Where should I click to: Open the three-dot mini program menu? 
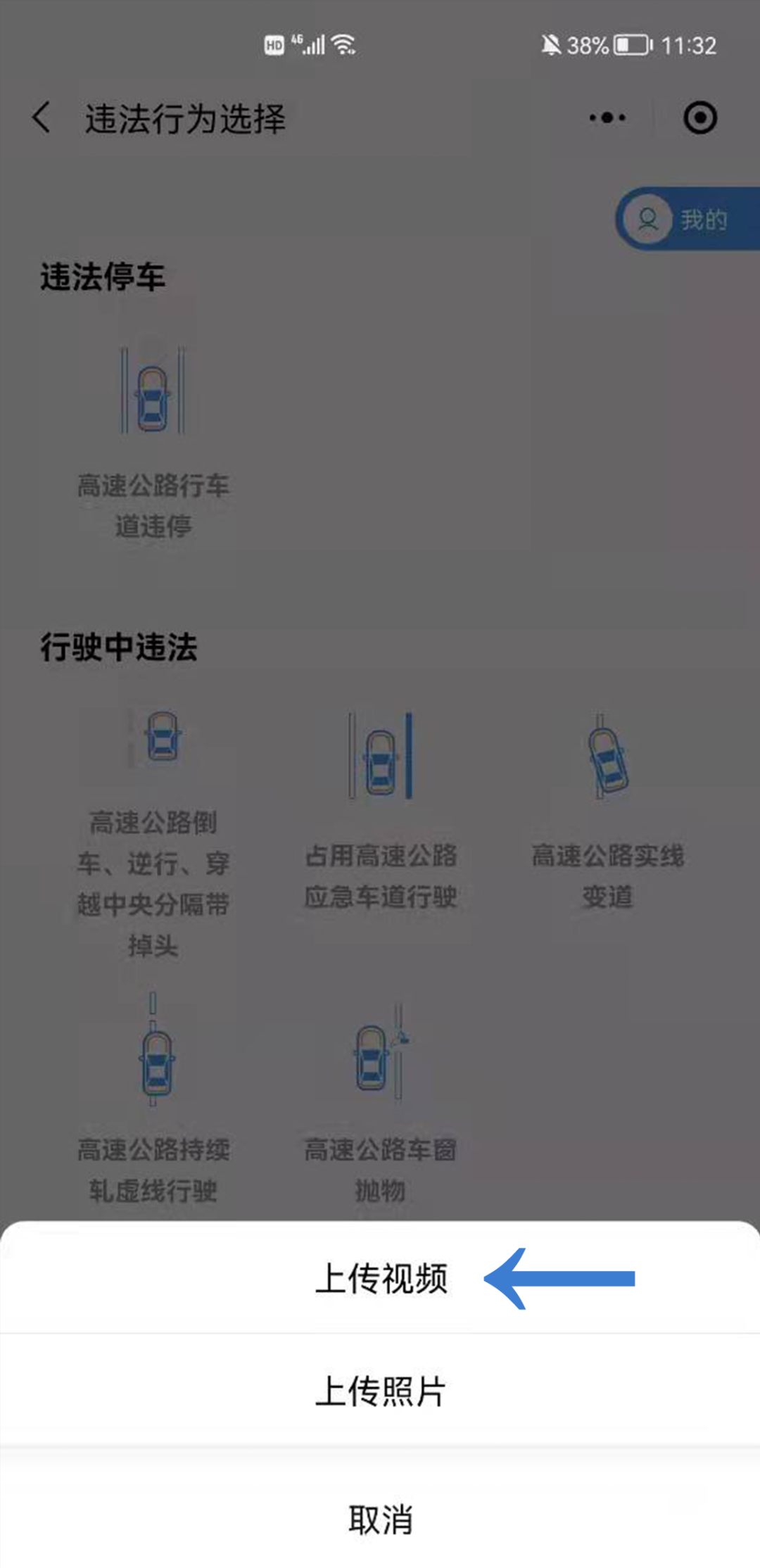click(607, 118)
